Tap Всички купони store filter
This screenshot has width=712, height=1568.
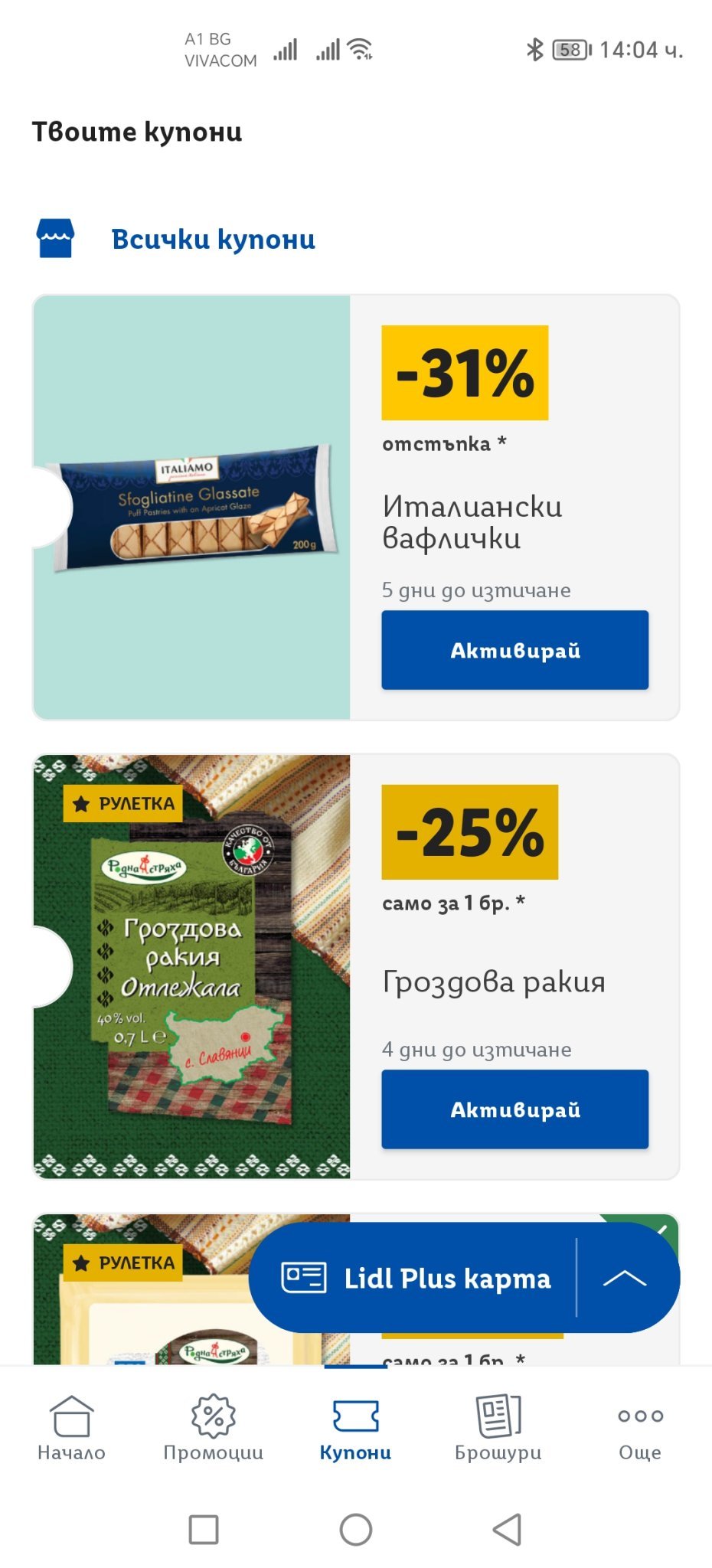pyautogui.click(x=213, y=239)
